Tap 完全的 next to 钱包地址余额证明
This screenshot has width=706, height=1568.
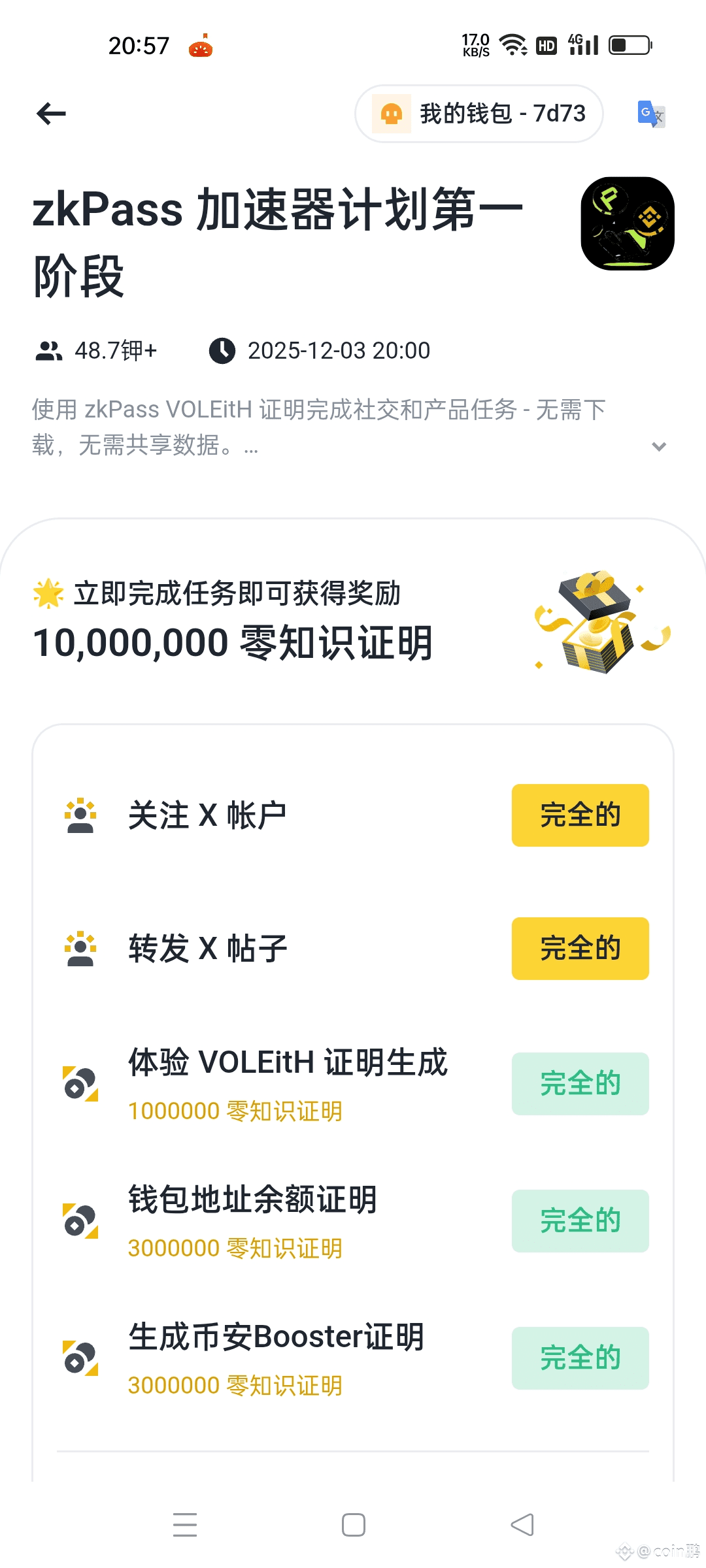(580, 1220)
